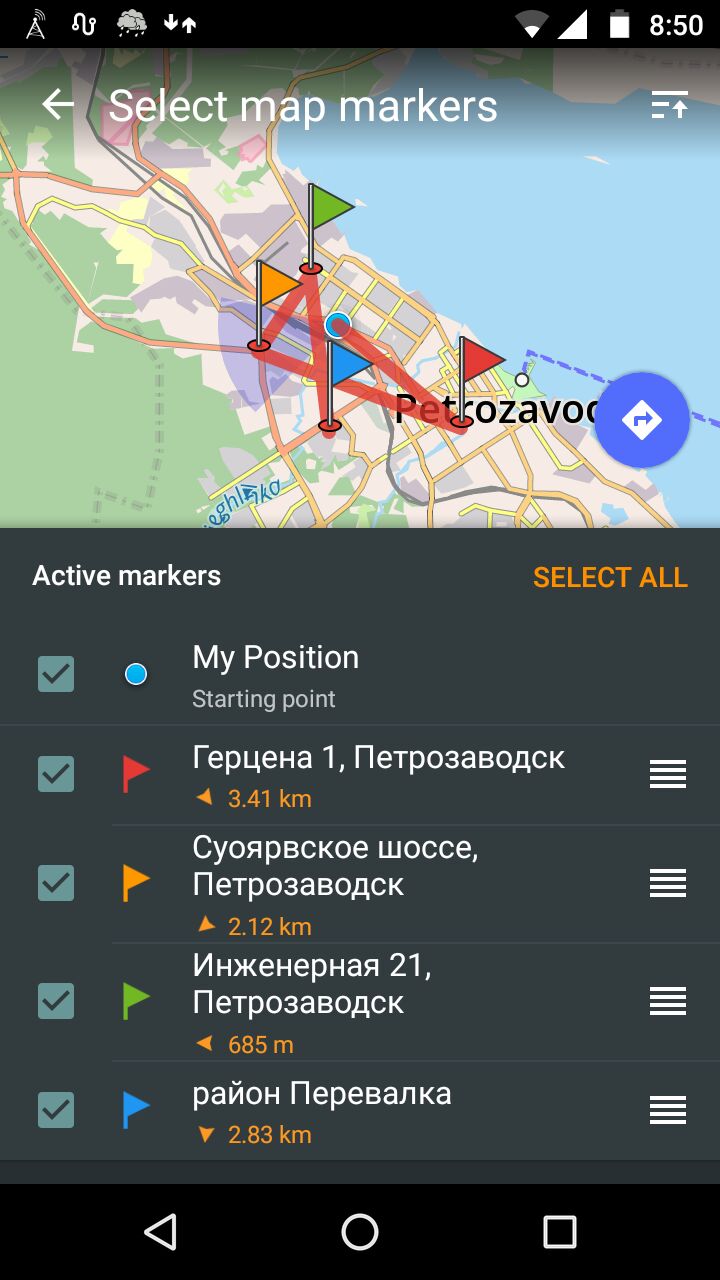Uncheck the Герцена 1 marker checkbox
This screenshot has width=720, height=1280.
[56, 774]
